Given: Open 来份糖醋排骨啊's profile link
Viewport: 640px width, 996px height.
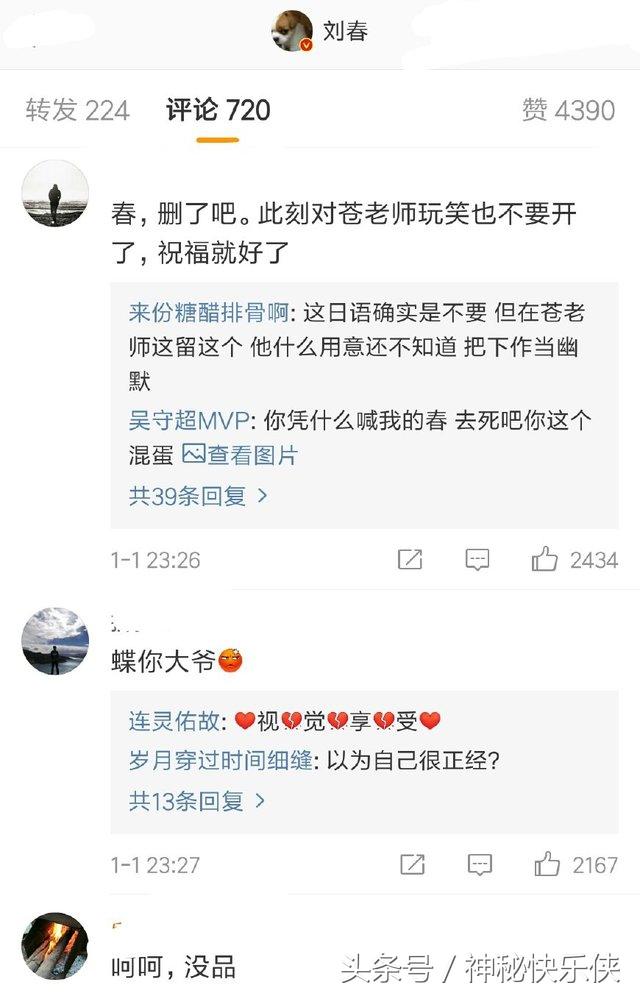Looking at the screenshot, I should click(209, 312).
